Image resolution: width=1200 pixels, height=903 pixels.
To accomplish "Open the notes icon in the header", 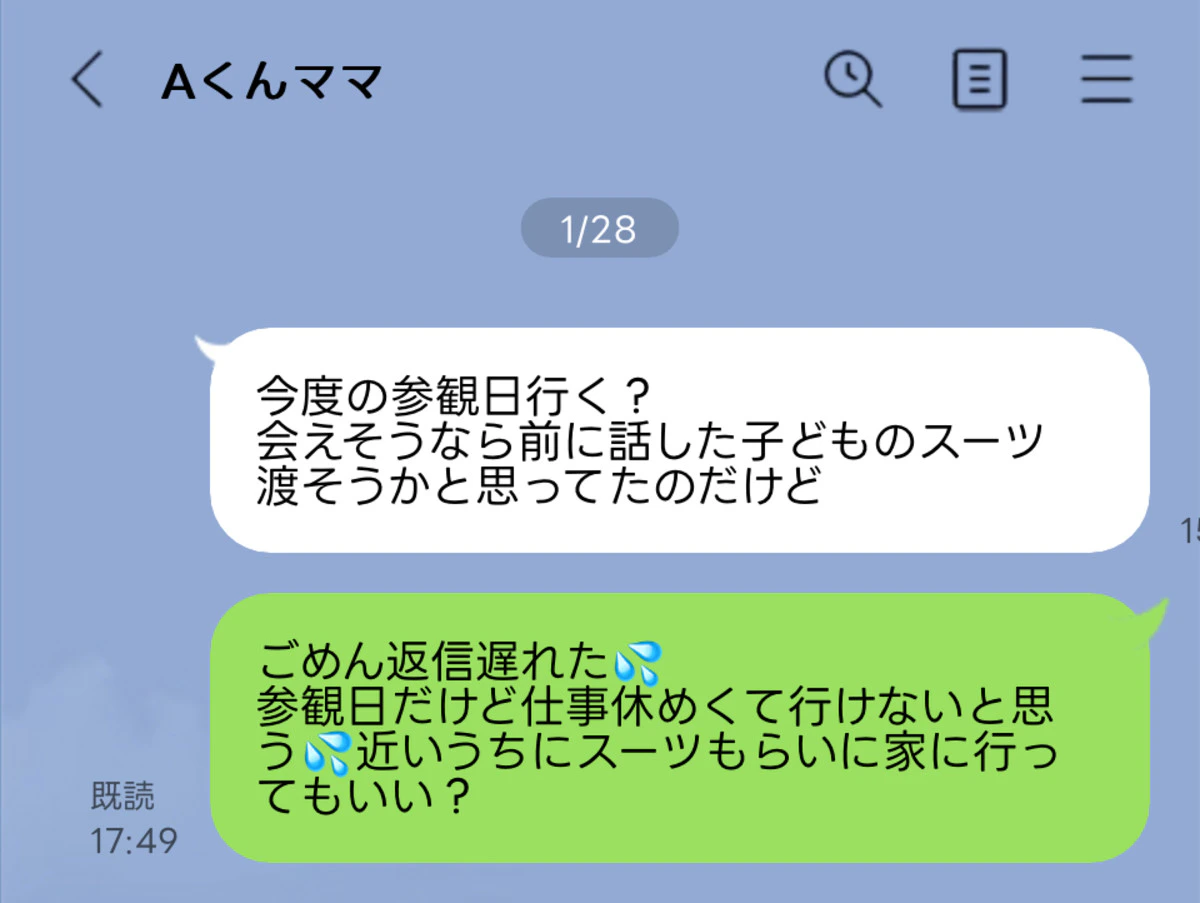I will [979, 80].
